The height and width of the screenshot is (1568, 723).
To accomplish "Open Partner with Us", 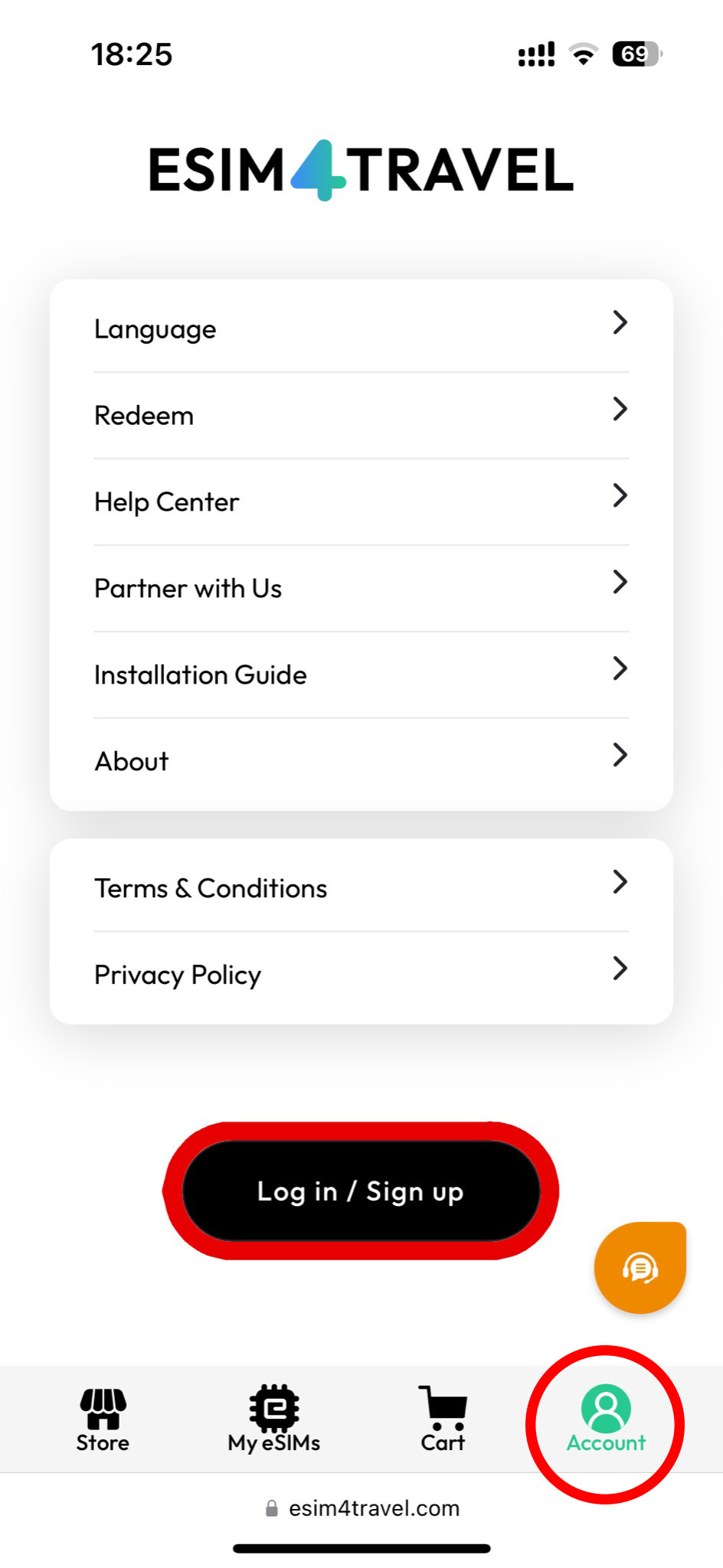I will 361,588.
